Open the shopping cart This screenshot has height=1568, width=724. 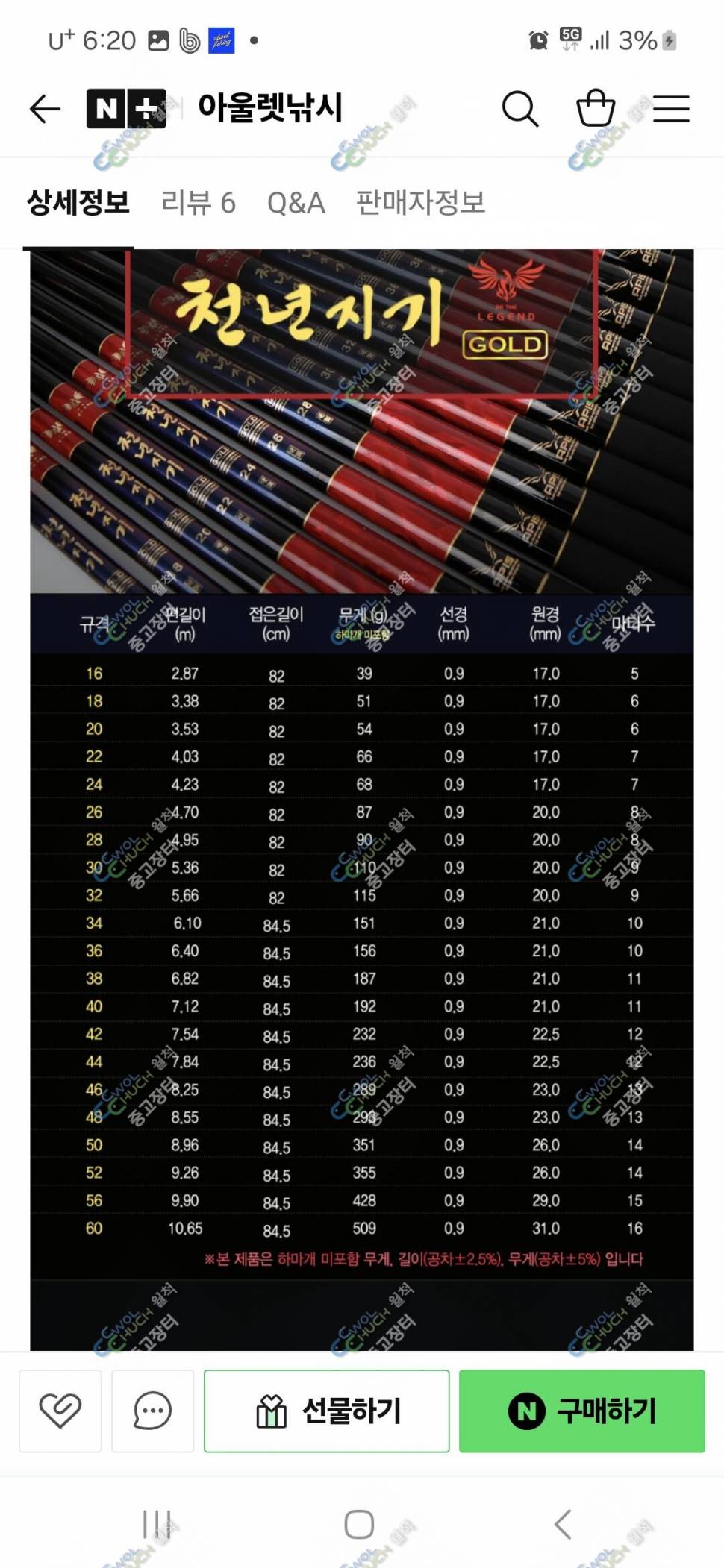click(x=596, y=109)
